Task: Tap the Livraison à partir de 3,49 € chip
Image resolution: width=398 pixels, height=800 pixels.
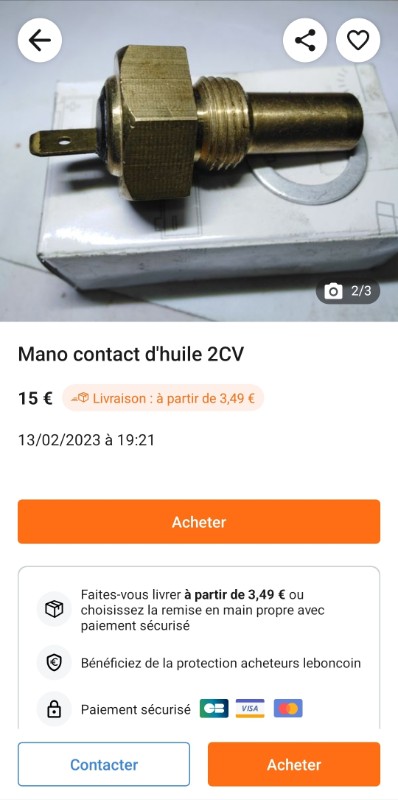Action: [x=163, y=398]
